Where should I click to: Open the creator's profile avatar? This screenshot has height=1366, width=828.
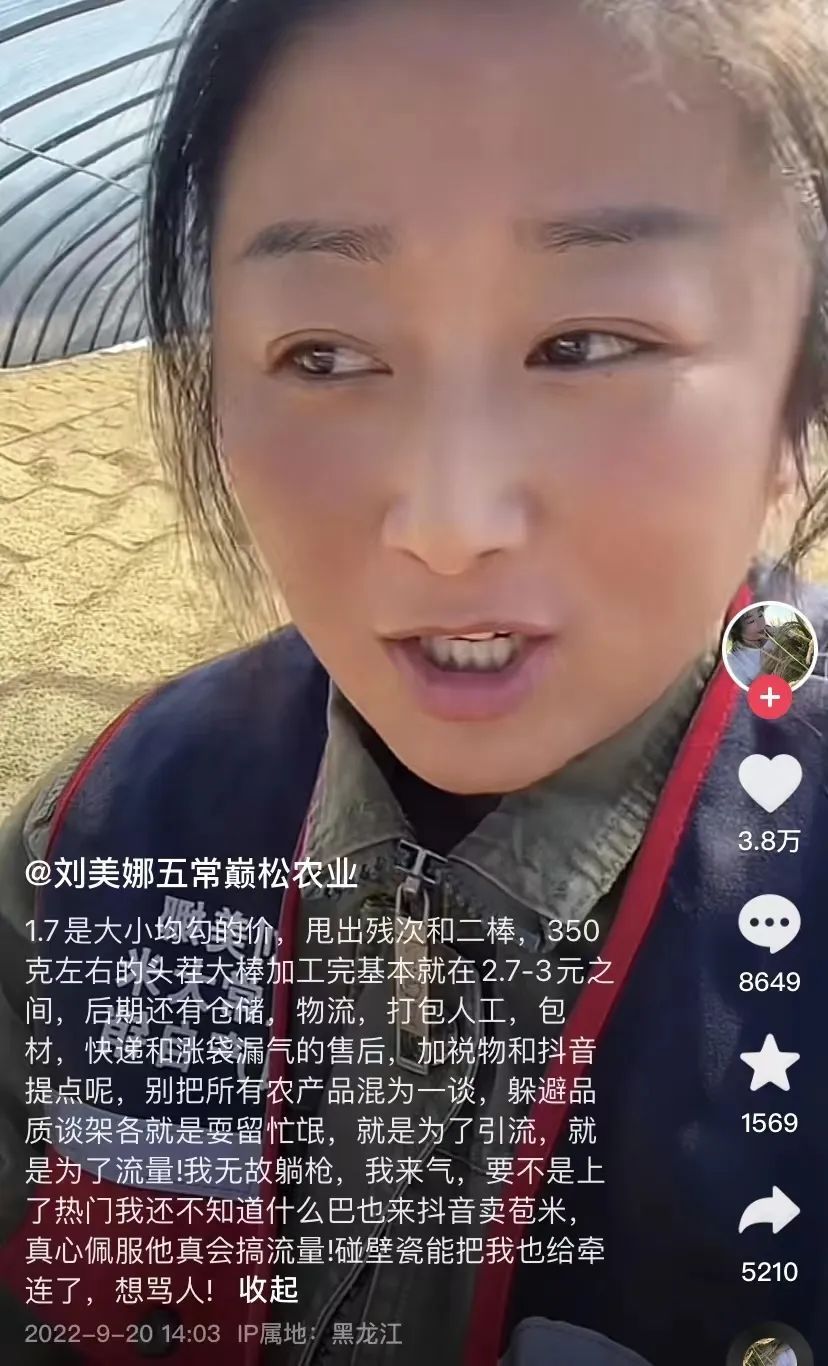tap(769, 644)
